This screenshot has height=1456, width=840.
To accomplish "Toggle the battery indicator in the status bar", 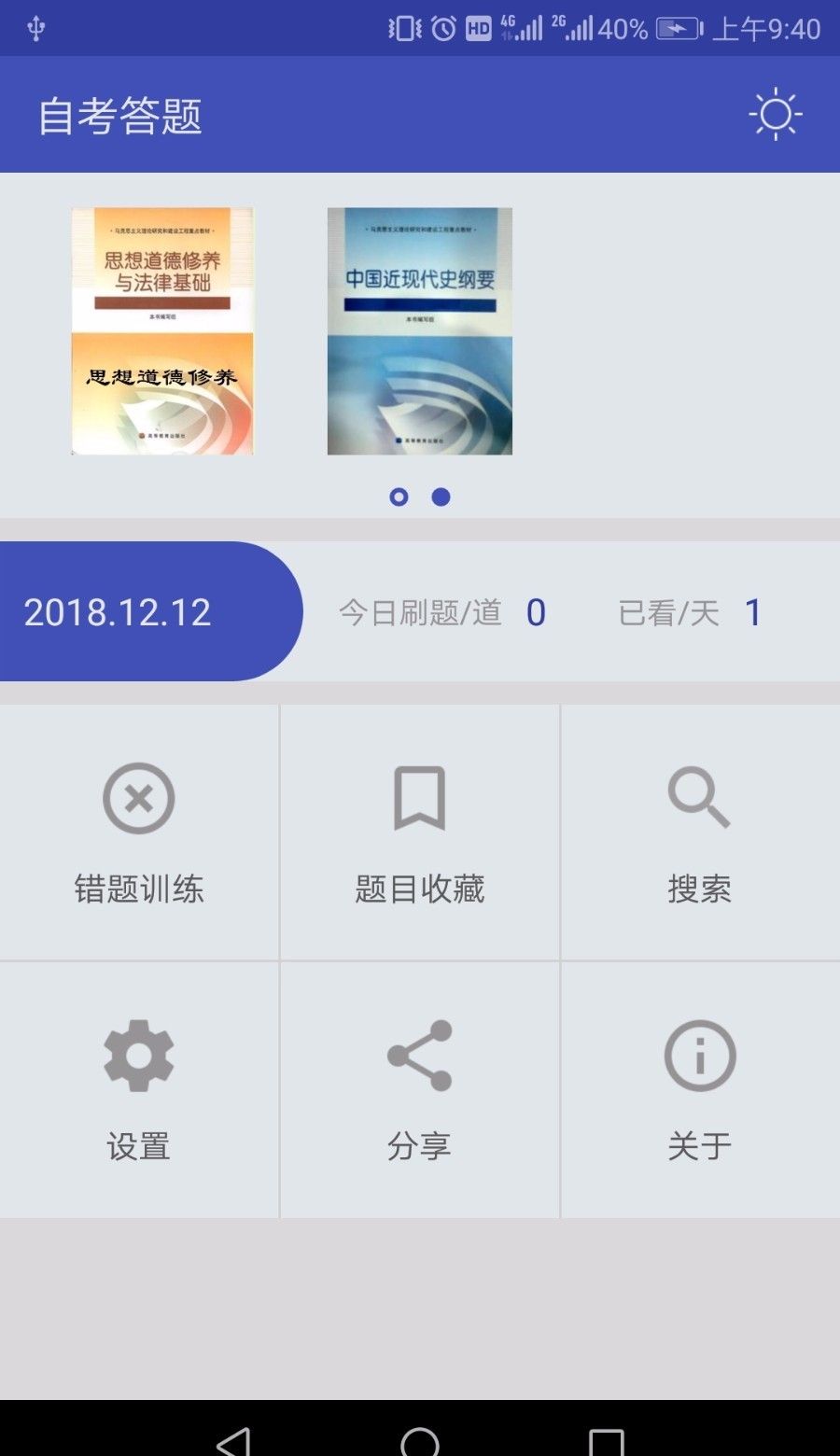I will (677, 28).
